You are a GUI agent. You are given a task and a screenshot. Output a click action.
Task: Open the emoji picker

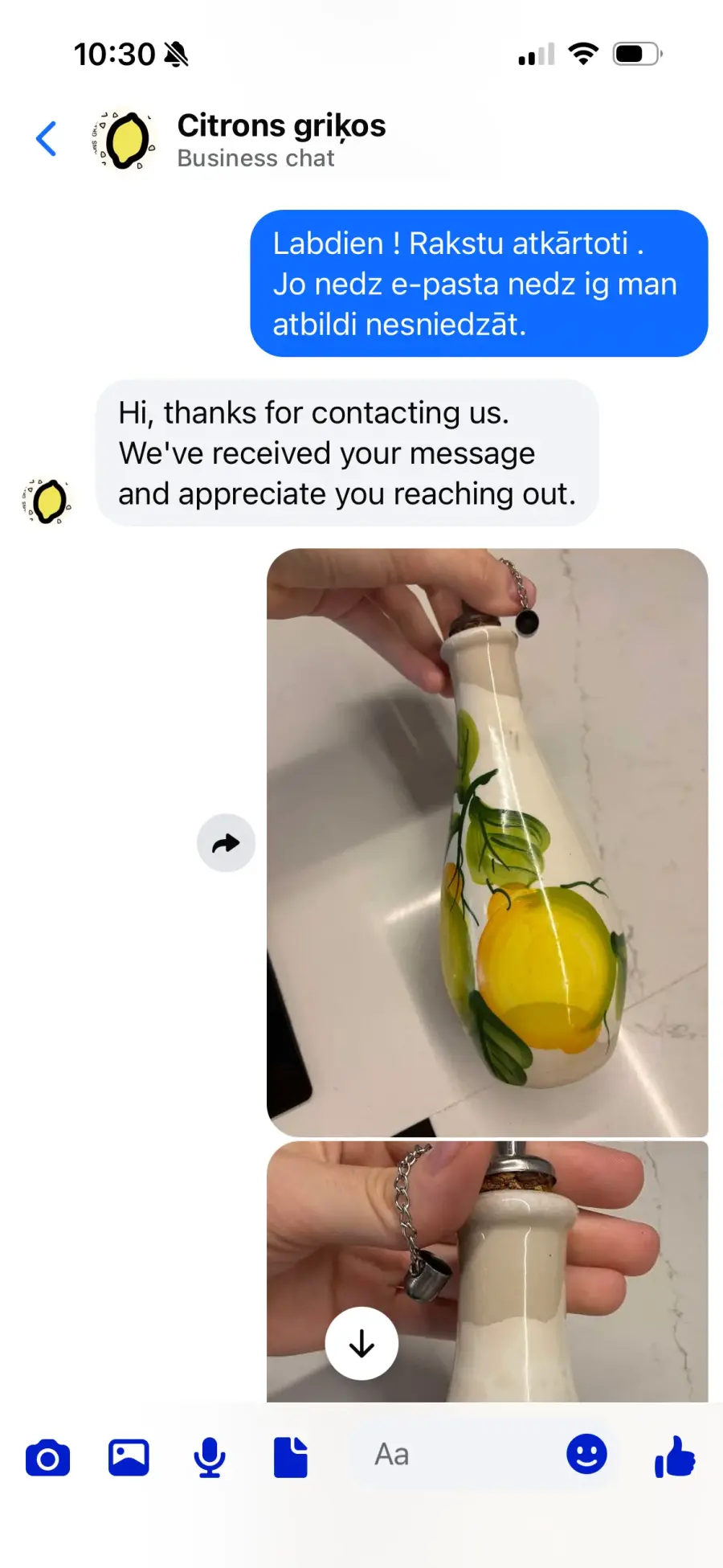point(586,1455)
